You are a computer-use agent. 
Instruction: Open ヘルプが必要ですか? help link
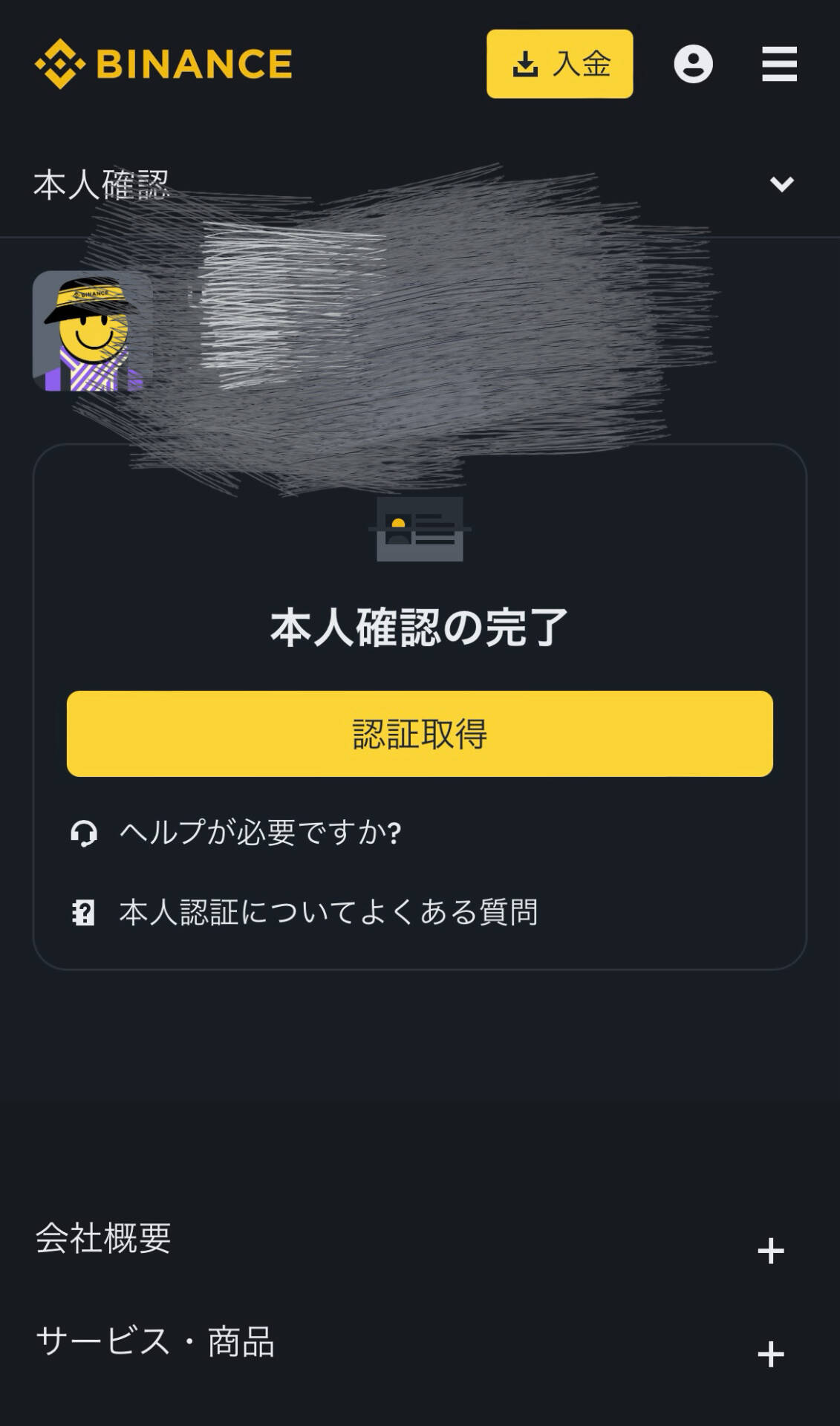260,833
